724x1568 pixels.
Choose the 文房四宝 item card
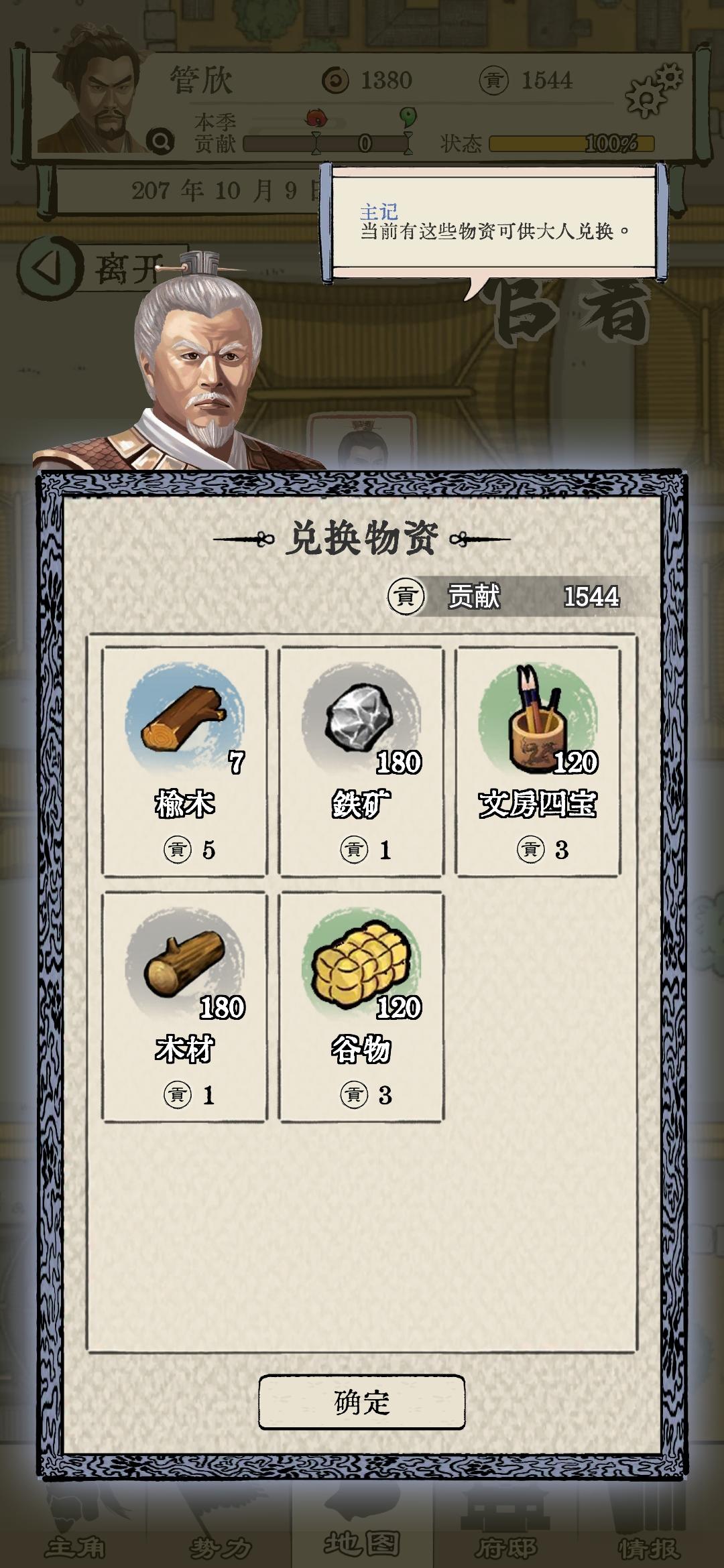[538, 761]
